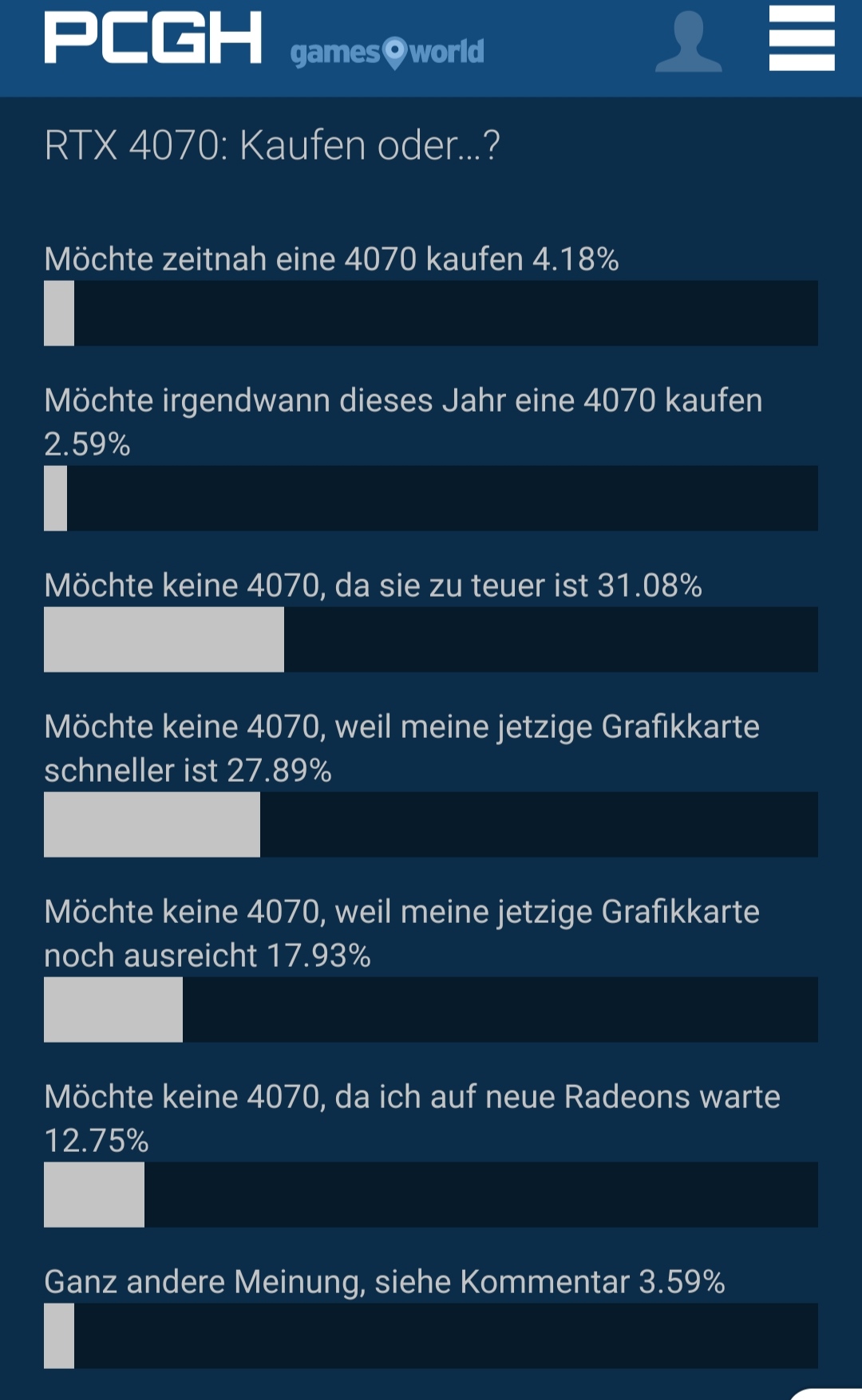Screen dimensions: 862x1400
Task: Open the gamesworld link
Action: coord(387,53)
